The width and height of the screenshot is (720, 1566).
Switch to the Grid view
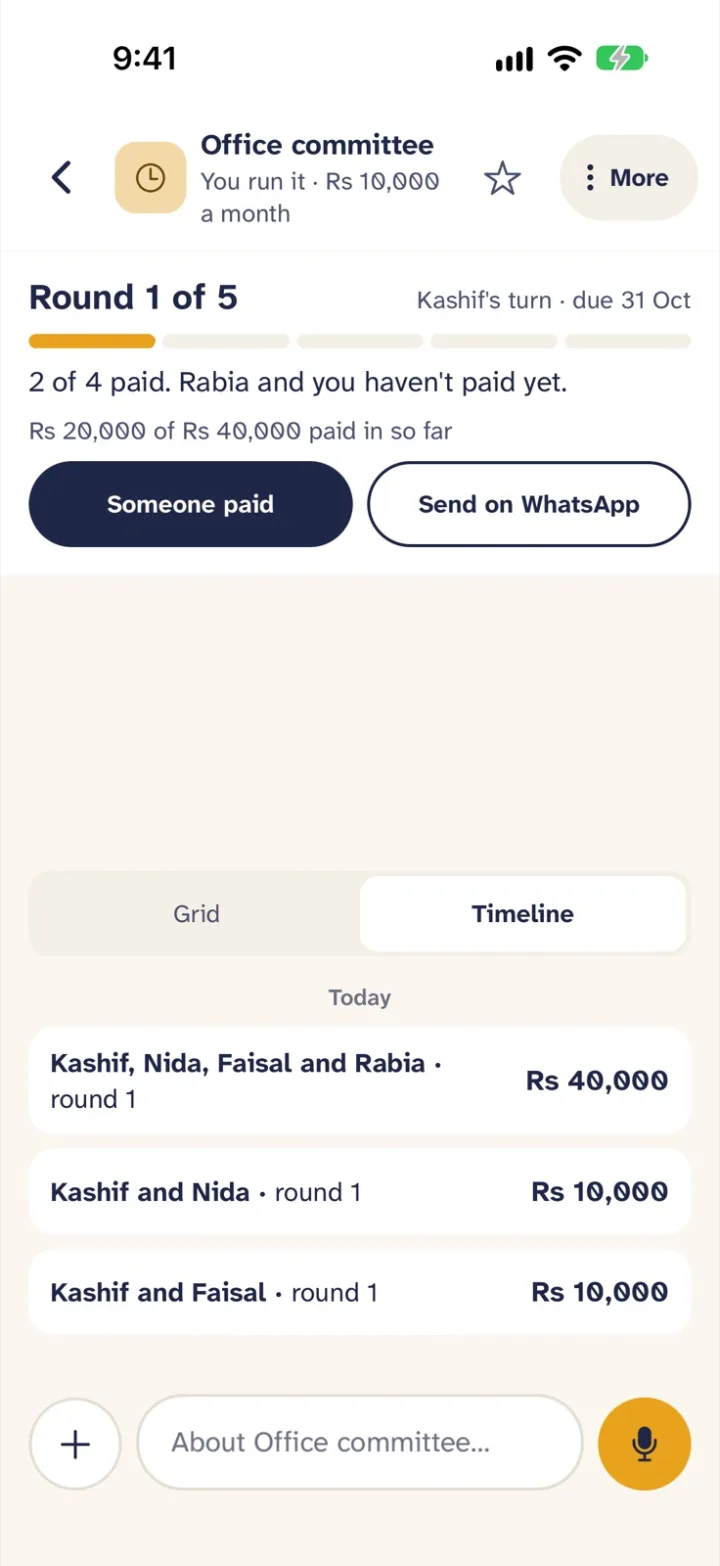tap(196, 914)
